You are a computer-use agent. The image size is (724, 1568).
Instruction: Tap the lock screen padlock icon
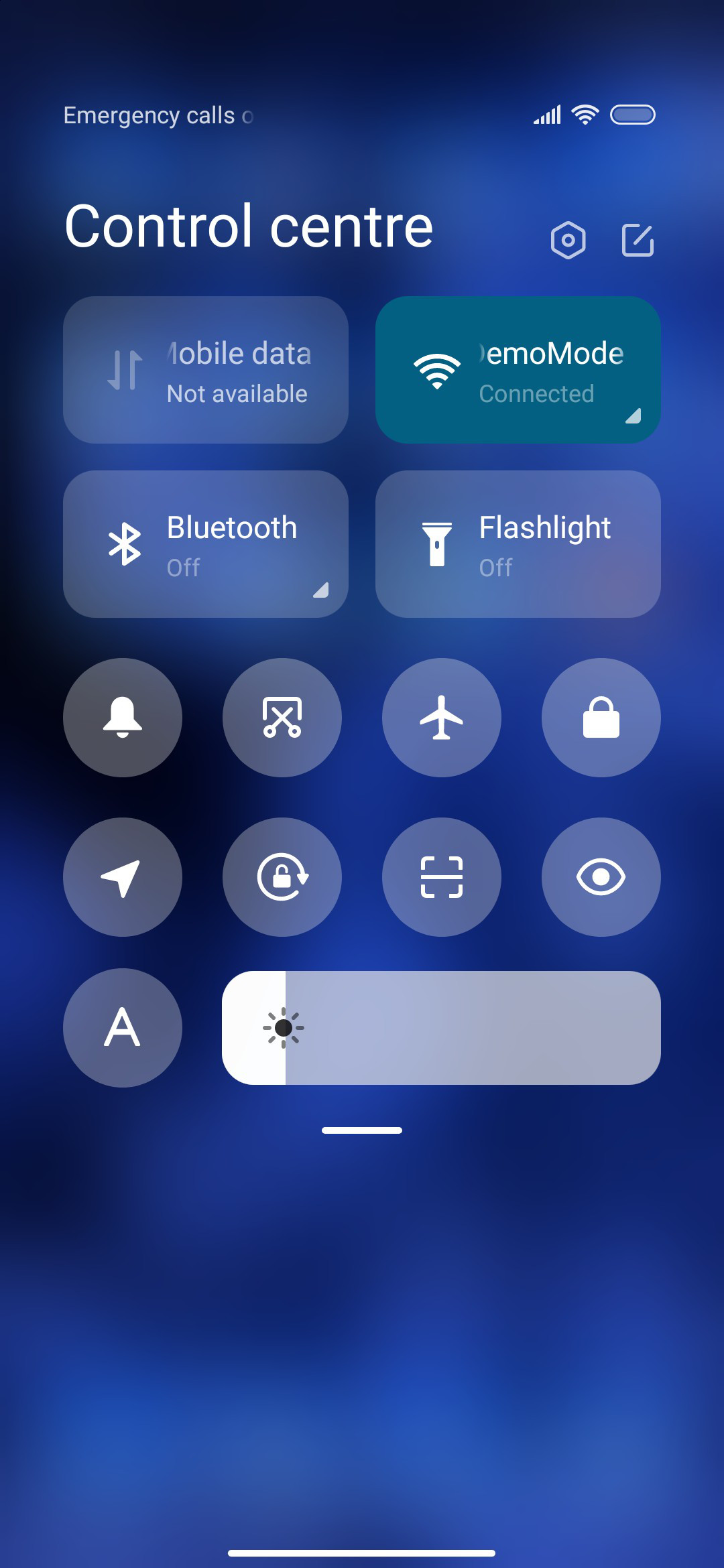click(x=601, y=718)
